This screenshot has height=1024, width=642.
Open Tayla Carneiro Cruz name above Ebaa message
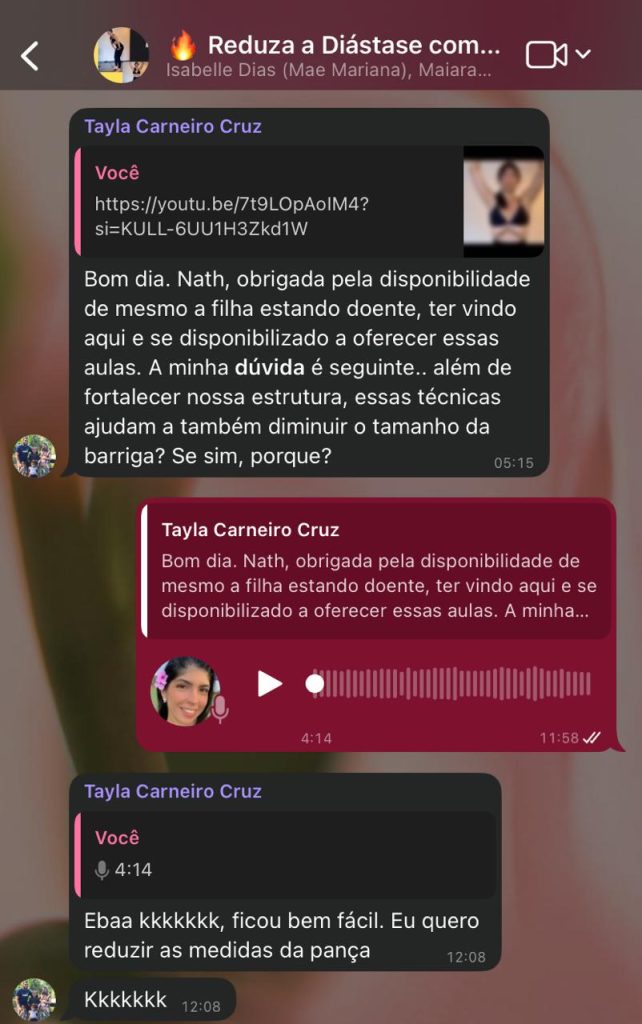click(173, 791)
